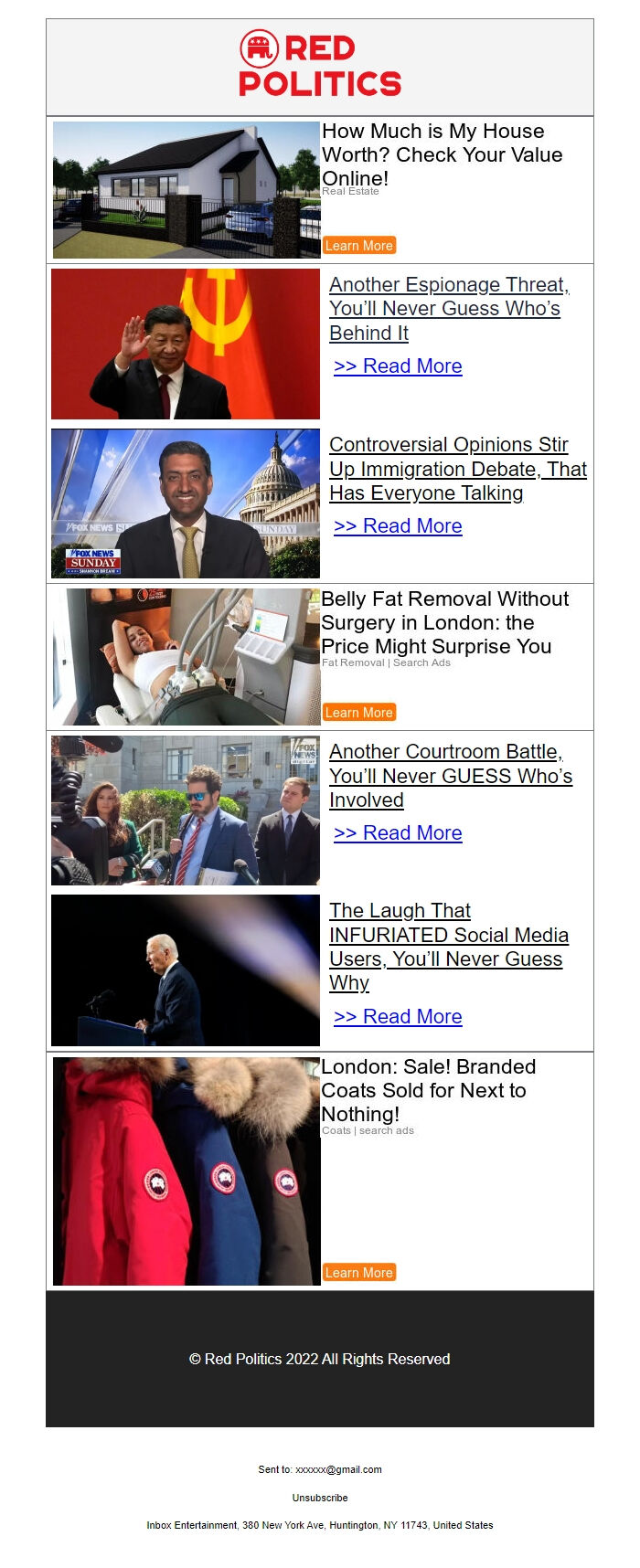Tap Learn More on the house value ad
The width and height of the screenshot is (640, 1568).
(359, 245)
